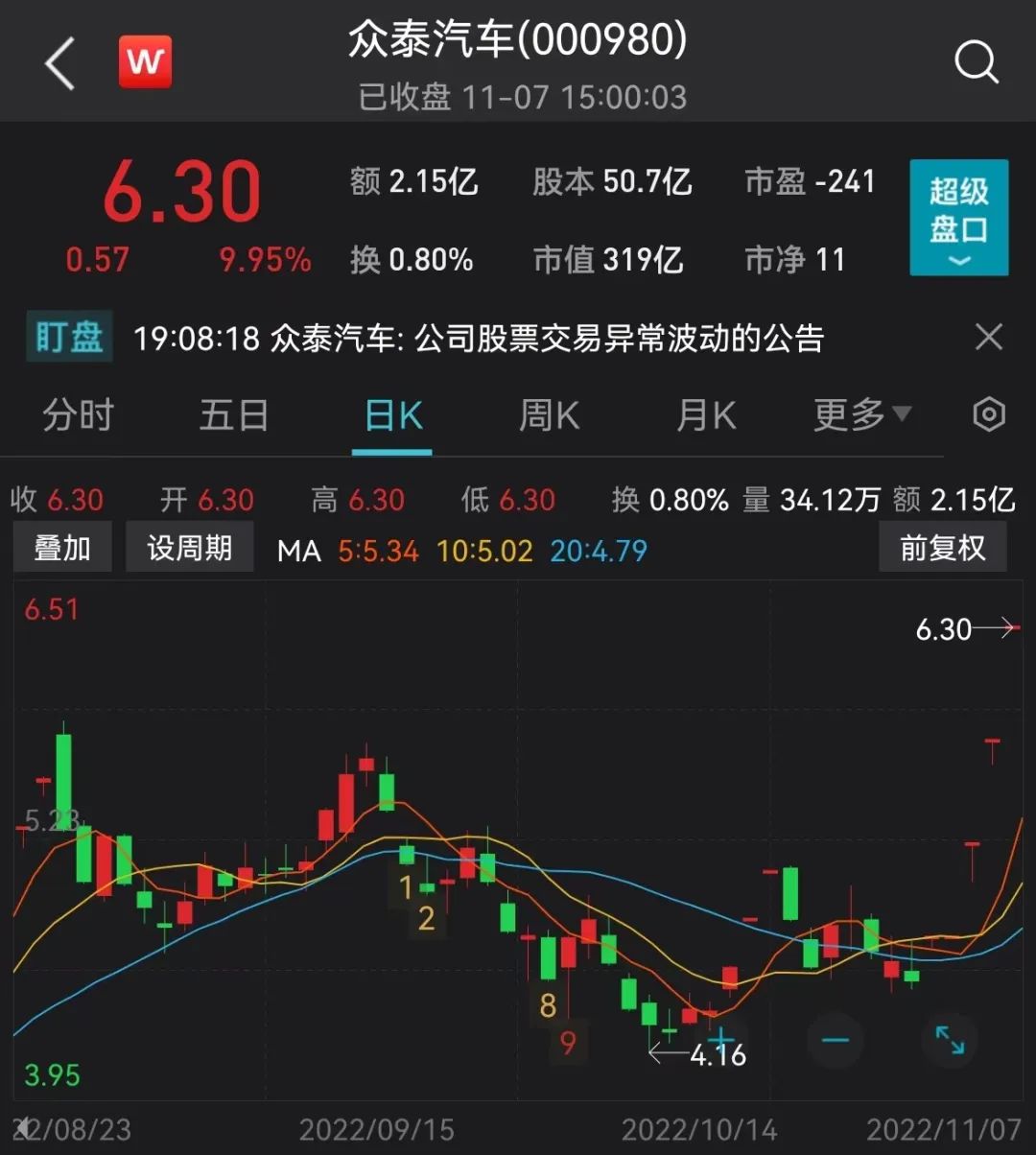Expand the 更多 period dropdown
This screenshot has height=1155, width=1036.
(x=861, y=416)
